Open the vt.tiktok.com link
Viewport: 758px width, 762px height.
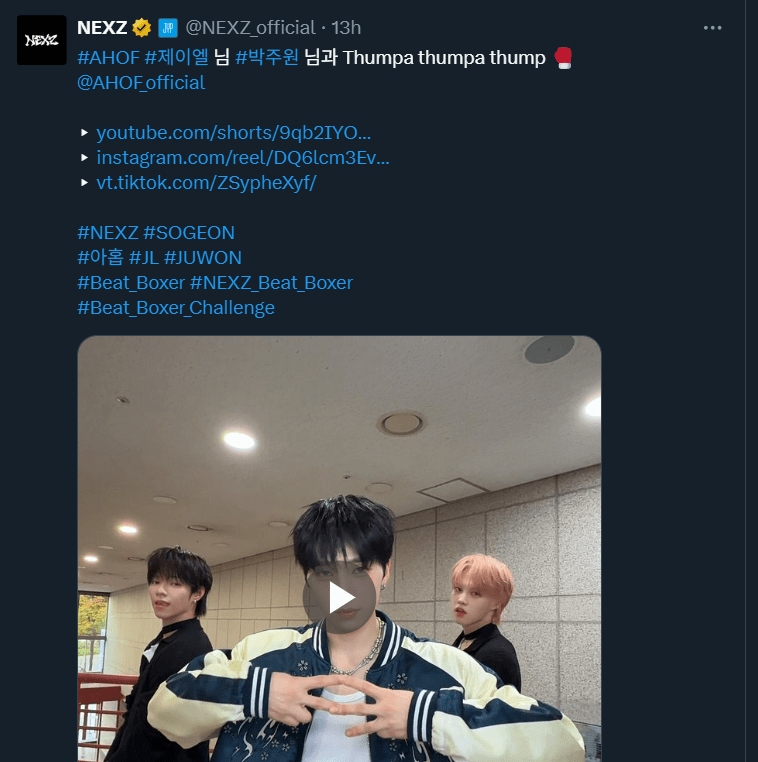205,182
